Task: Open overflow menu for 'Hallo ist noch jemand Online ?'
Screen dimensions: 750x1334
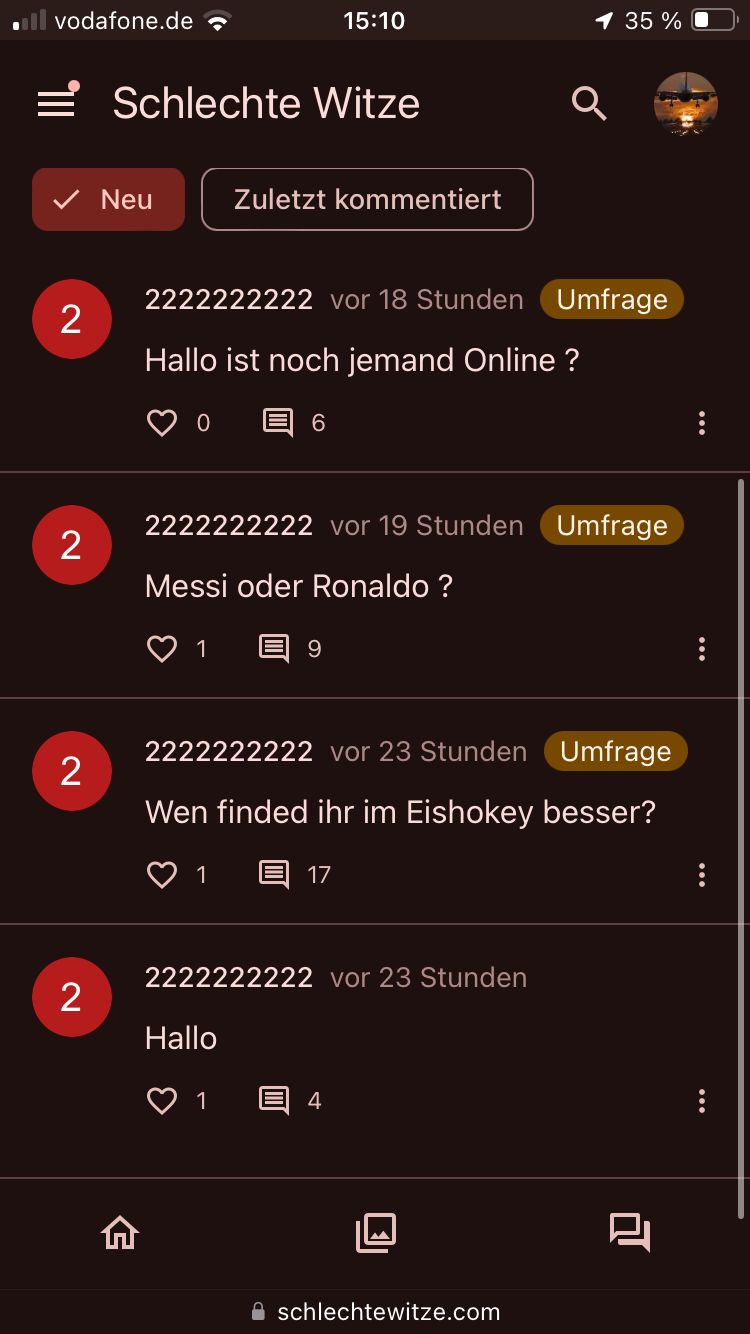Action: tap(702, 423)
